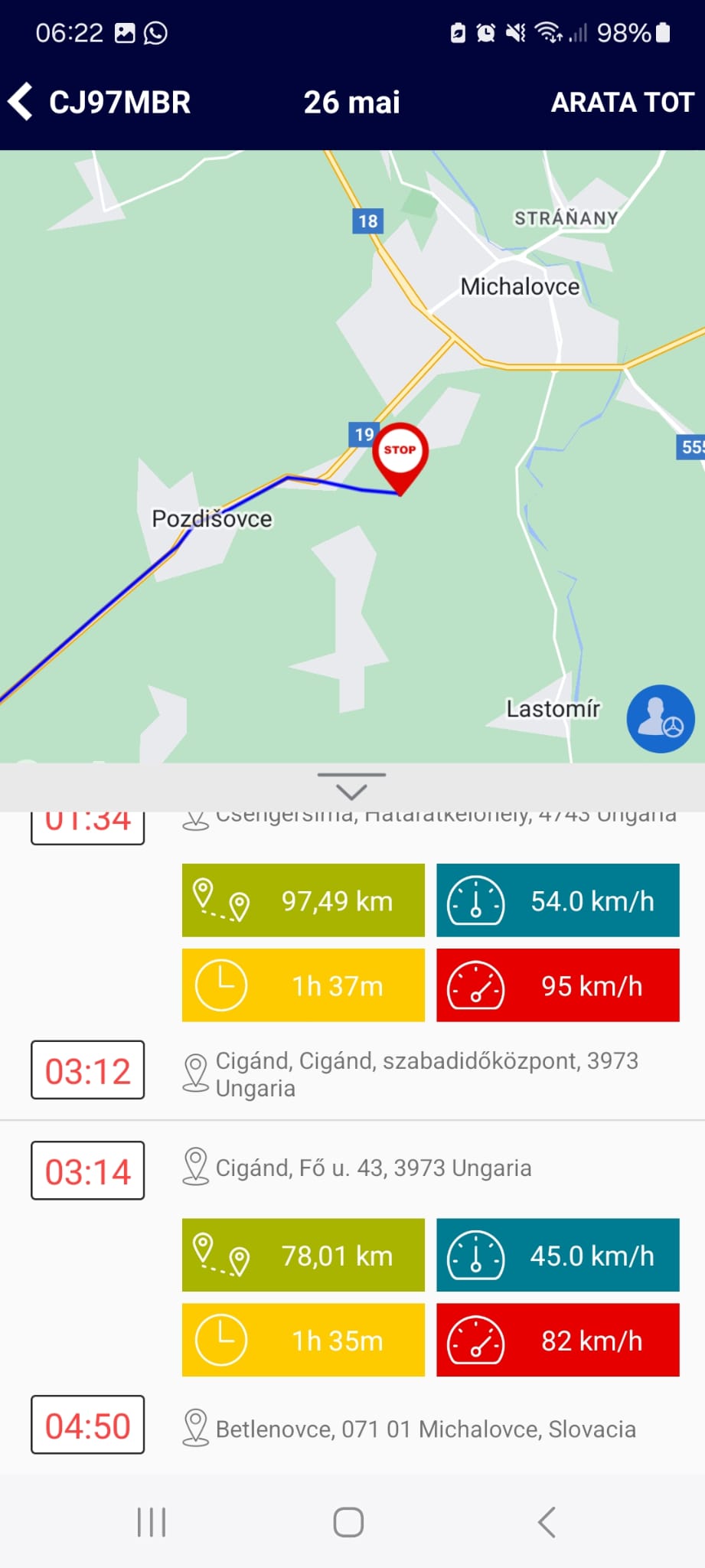
Task: Go to the system home screen
Action: click(348, 1522)
